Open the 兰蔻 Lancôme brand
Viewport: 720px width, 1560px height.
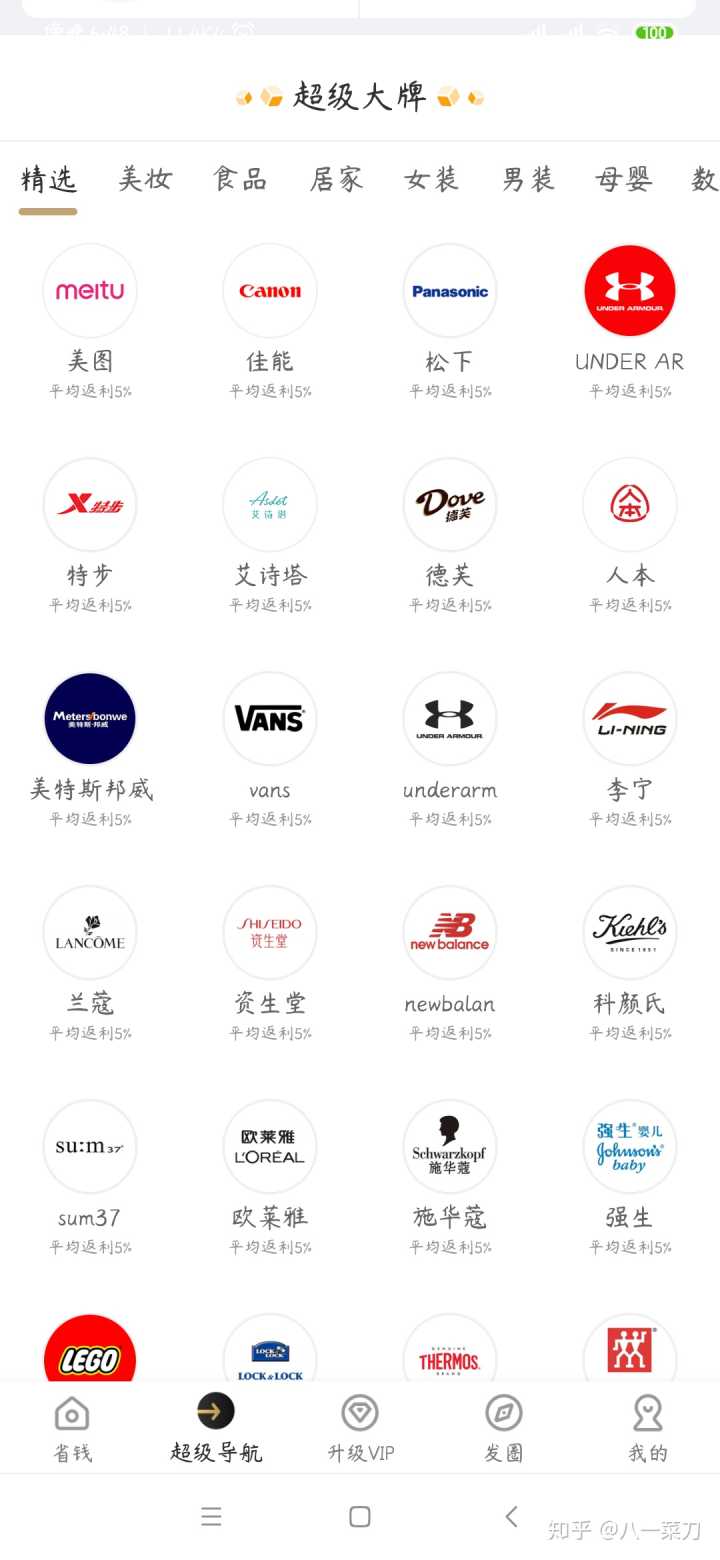pyautogui.click(x=90, y=933)
